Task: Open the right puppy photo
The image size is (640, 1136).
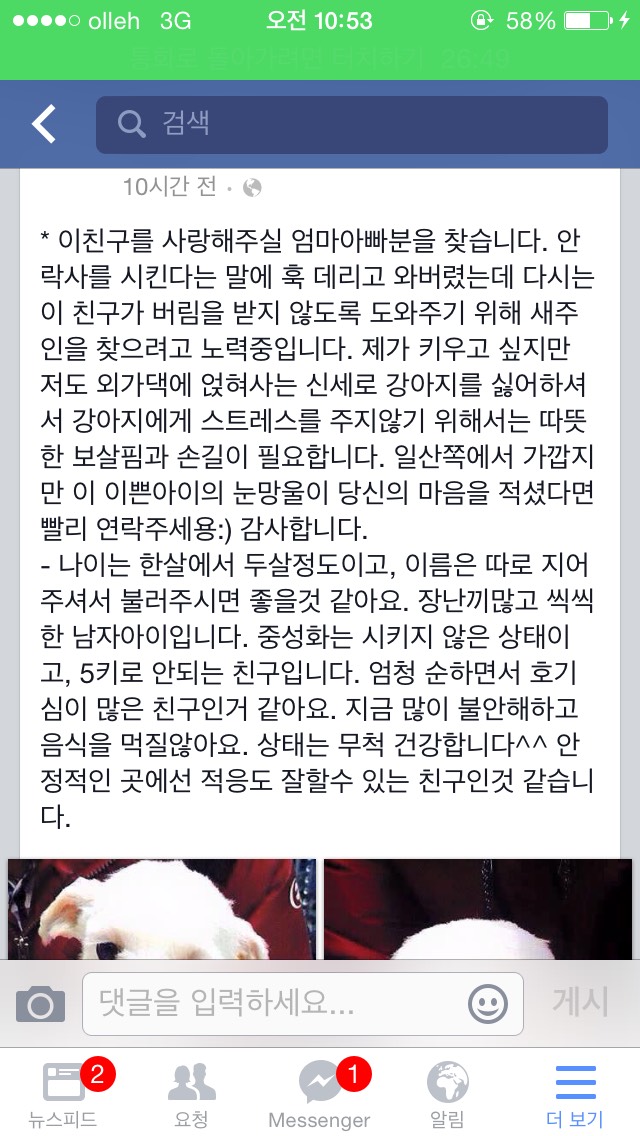Action: pyautogui.click(x=477, y=908)
